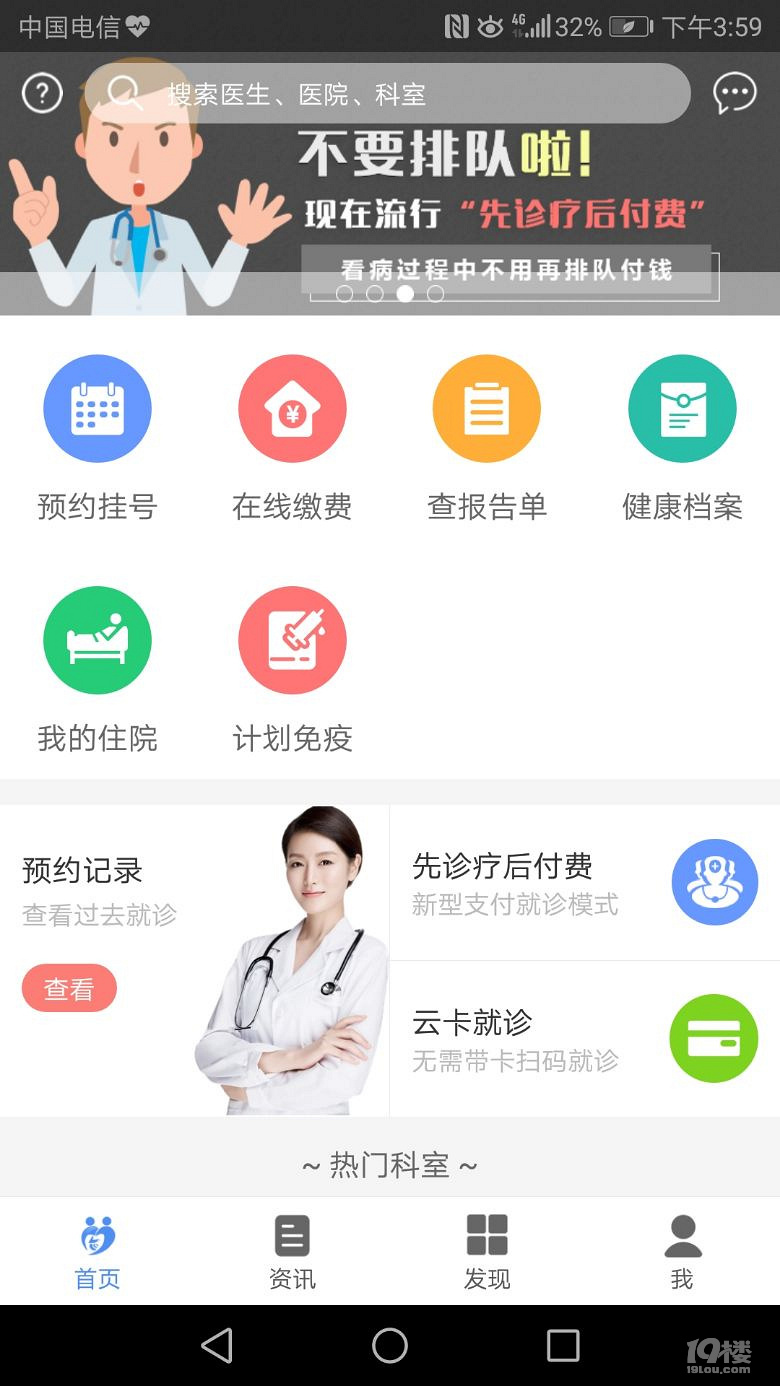Open the 预约挂号 appointment booking icon
Image resolution: width=780 pixels, height=1386 pixels.
pos(96,408)
